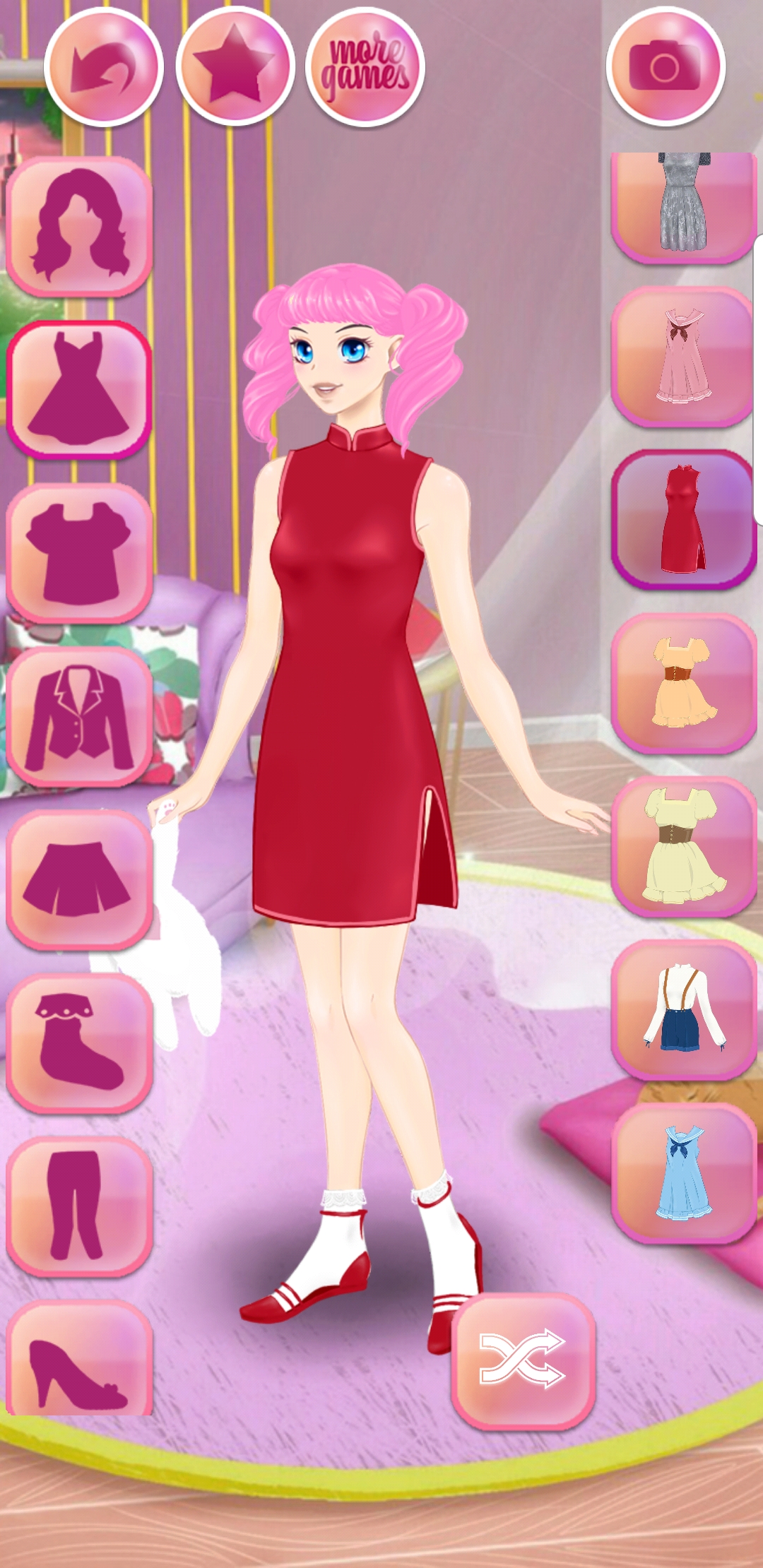
Task: Tap the undo arrow button
Action: click(104, 67)
